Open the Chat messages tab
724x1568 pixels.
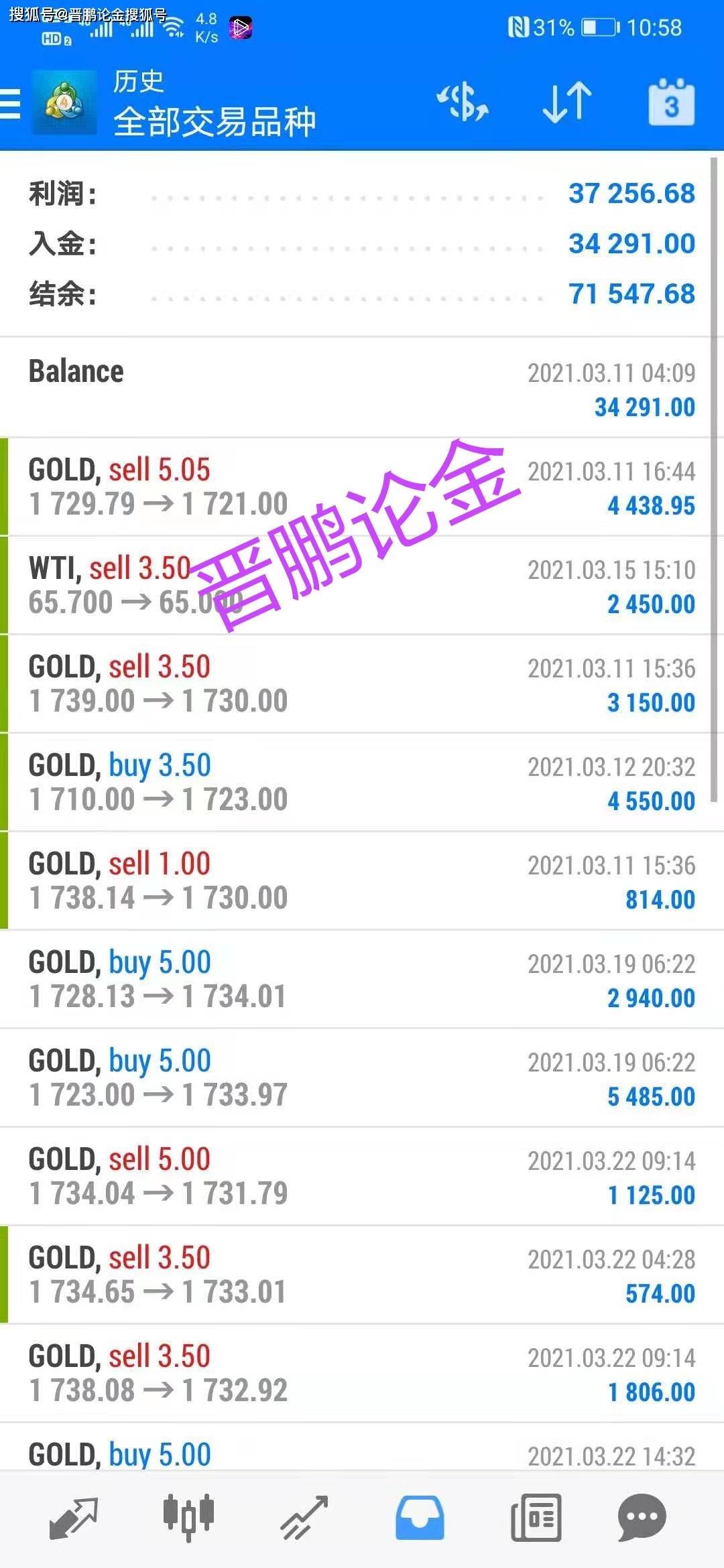tap(642, 1518)
